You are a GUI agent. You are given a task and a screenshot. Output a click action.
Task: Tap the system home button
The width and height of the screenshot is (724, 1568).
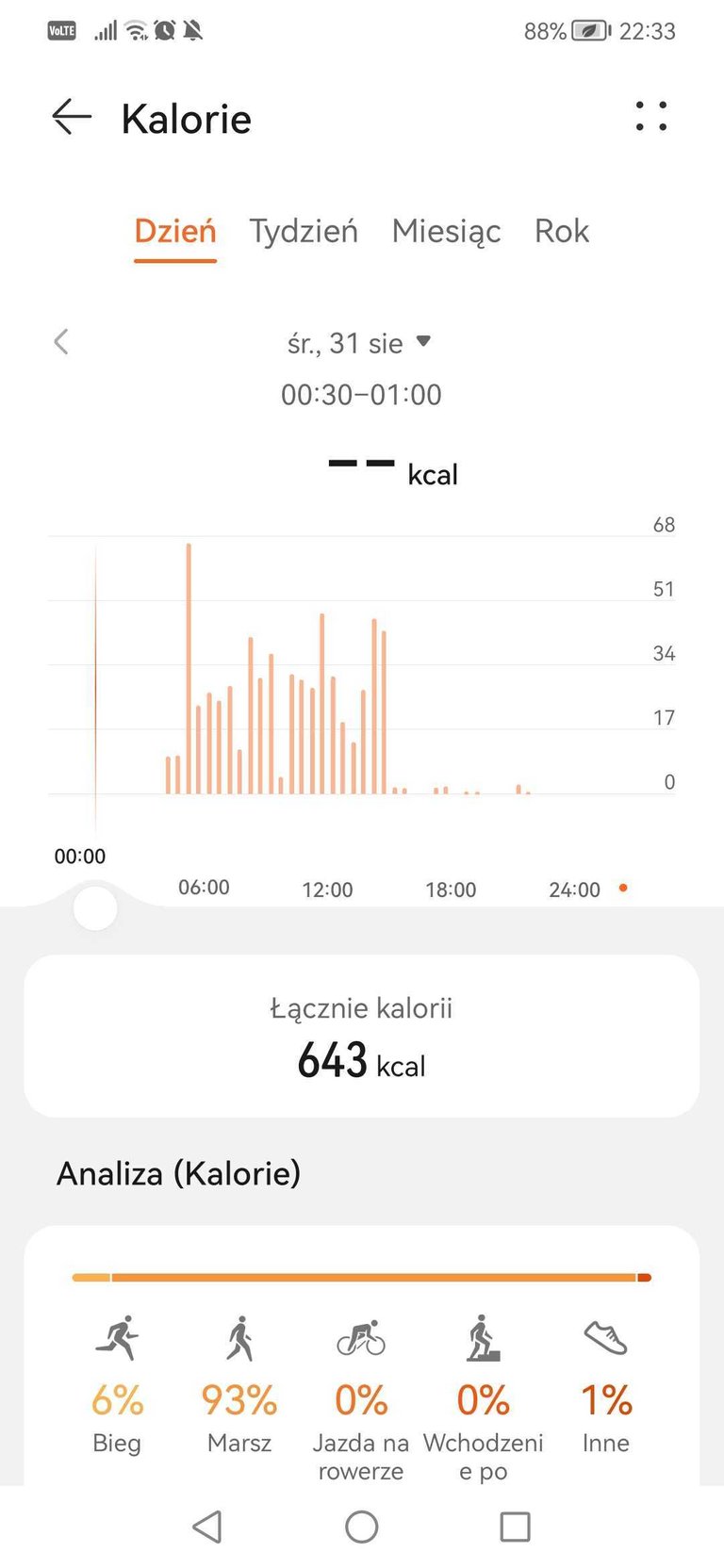point(362,1527)
